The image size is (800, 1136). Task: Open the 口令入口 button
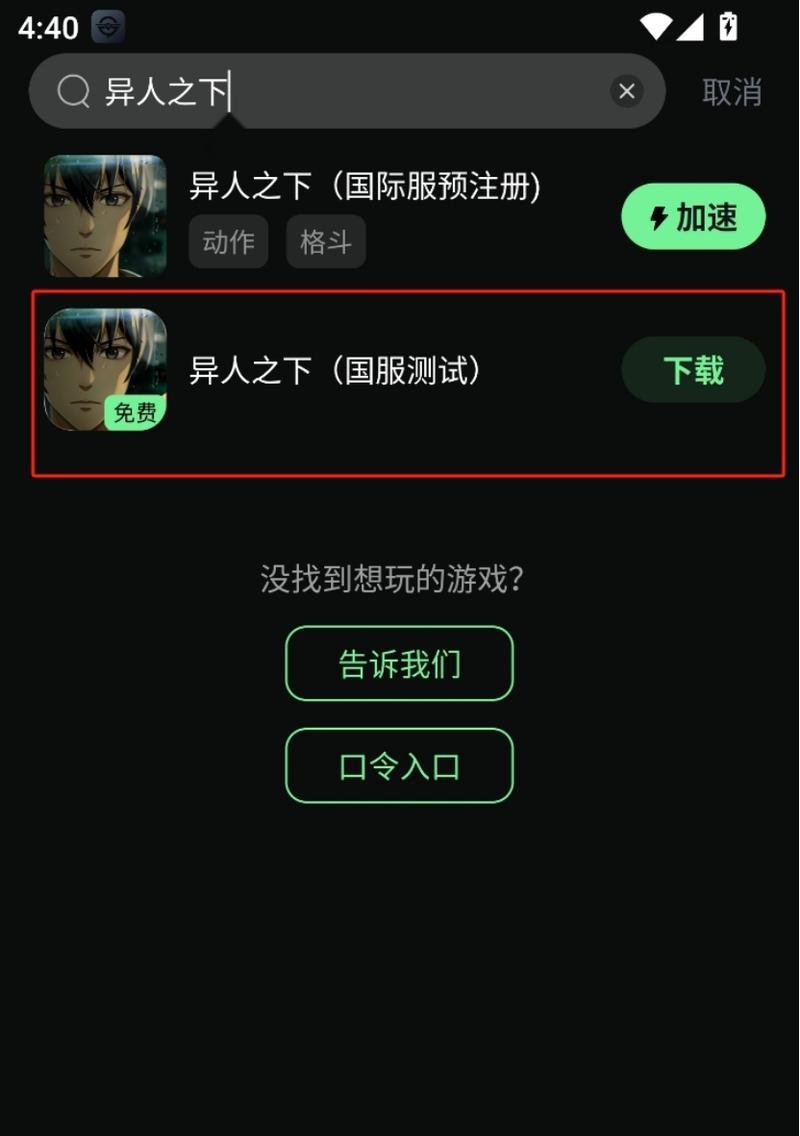click(x=399, y=766)
